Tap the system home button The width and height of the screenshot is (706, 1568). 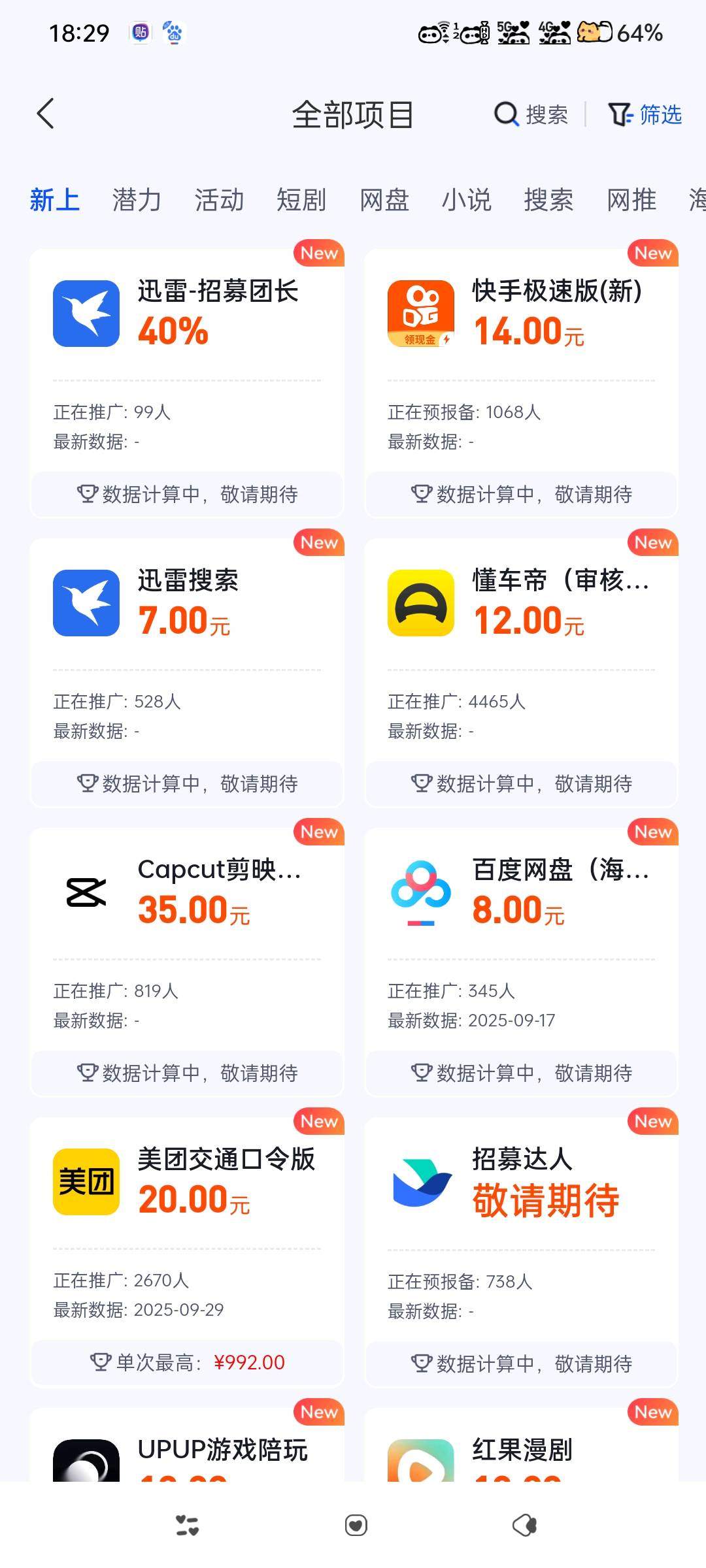coord(356,1526)
